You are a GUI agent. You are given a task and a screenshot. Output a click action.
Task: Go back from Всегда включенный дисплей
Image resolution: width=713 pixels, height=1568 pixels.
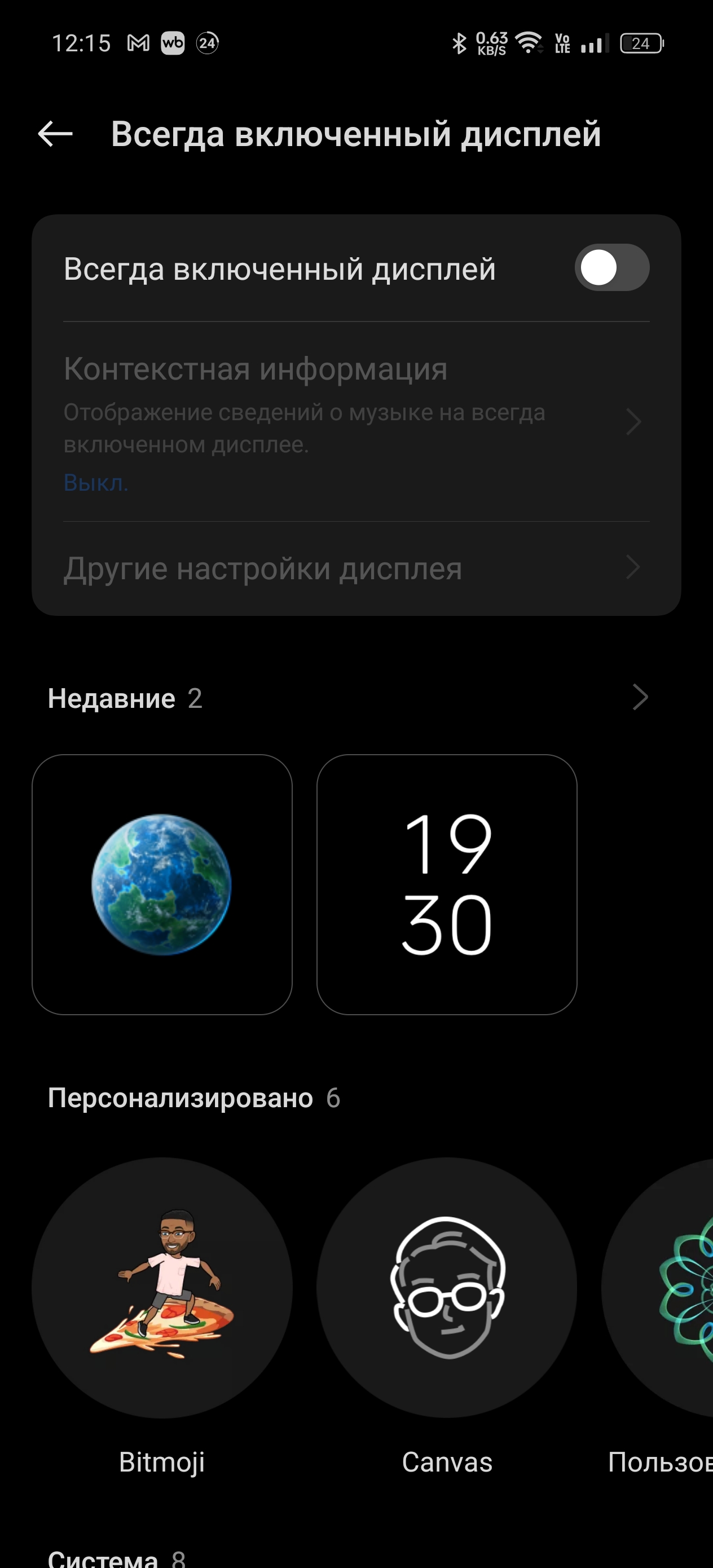click(x=55, y=134)
